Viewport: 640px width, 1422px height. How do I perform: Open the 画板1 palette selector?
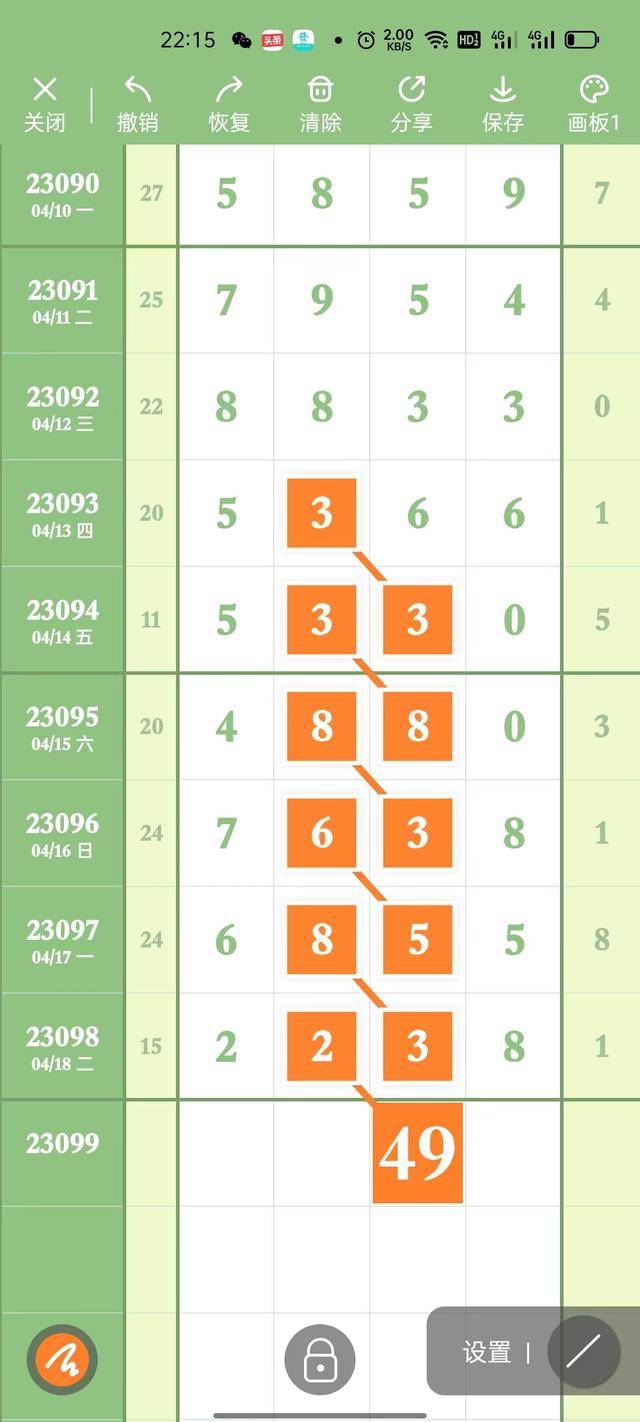click(594, 104)
